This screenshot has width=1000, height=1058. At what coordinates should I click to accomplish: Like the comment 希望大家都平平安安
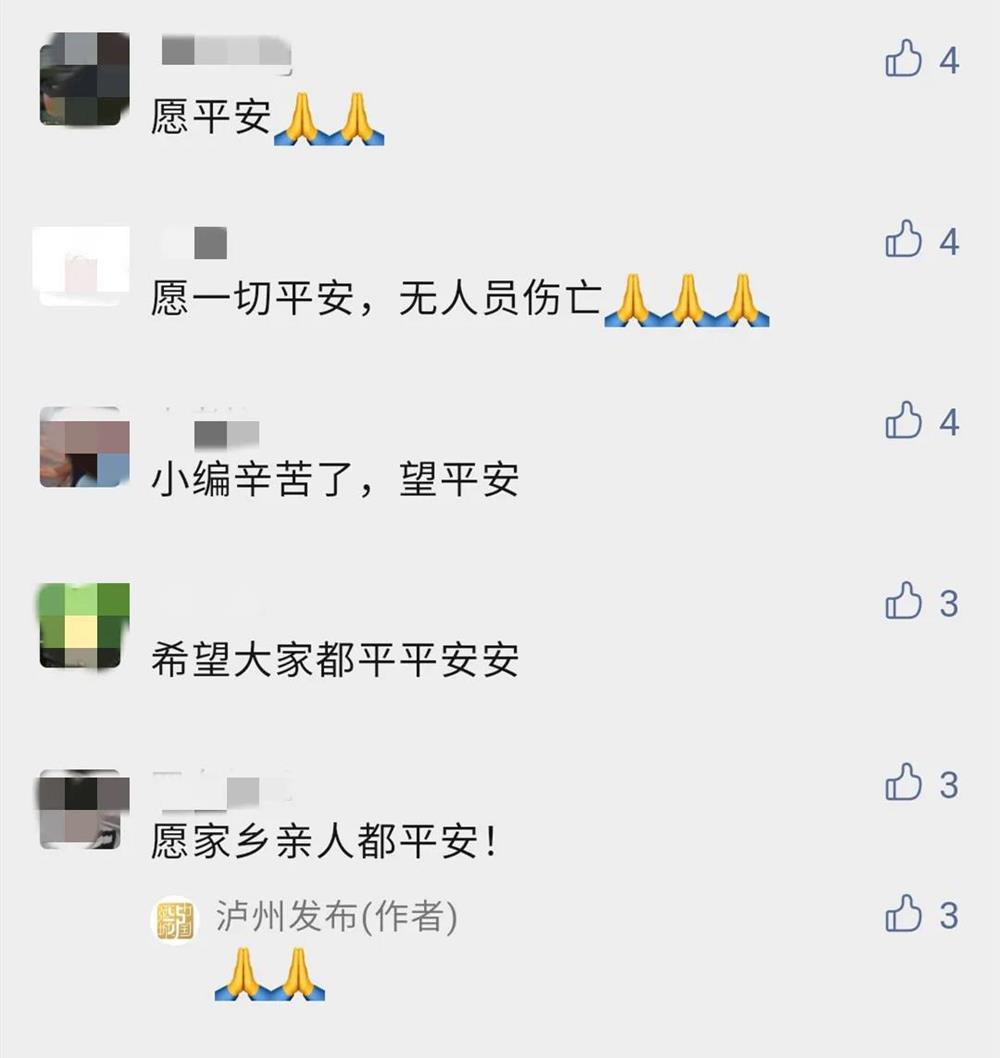pos(904,603)
